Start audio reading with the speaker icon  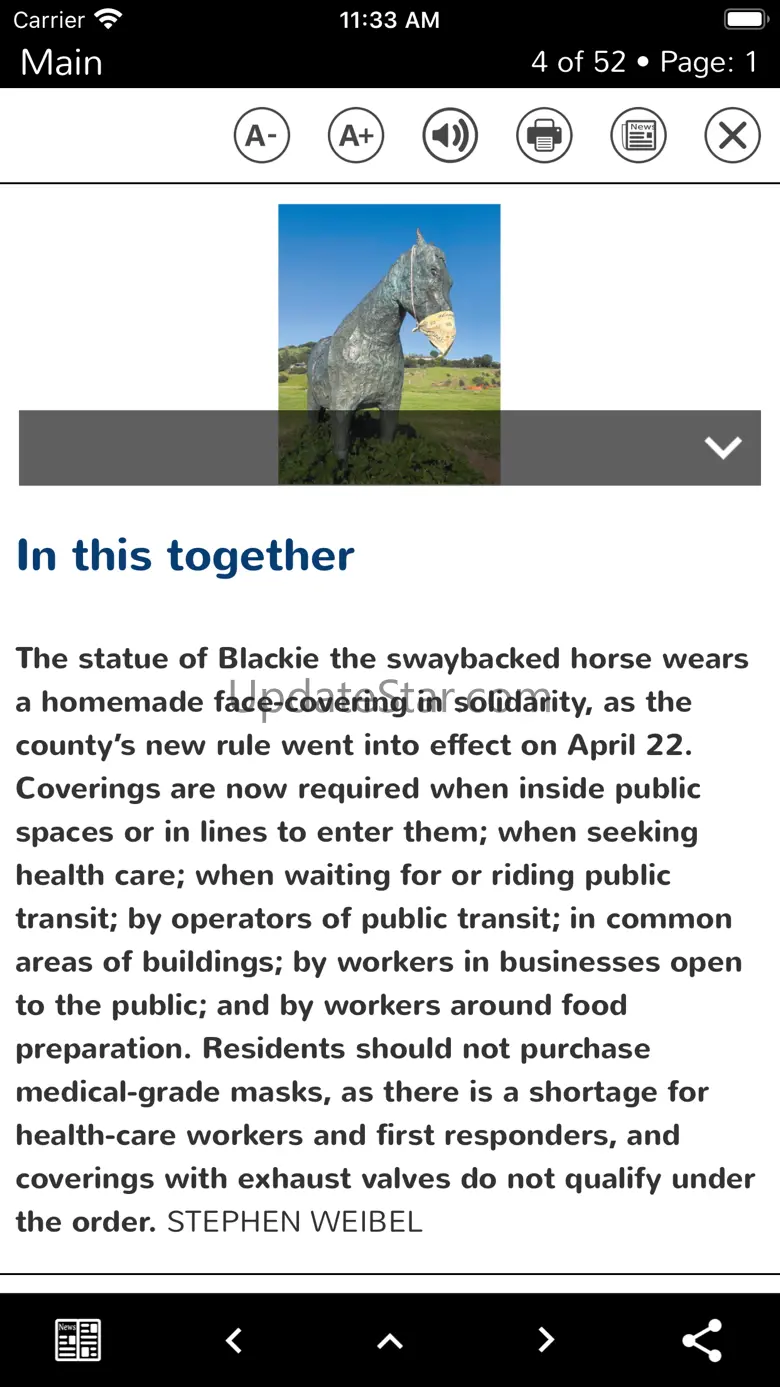(x=450, y=135)
